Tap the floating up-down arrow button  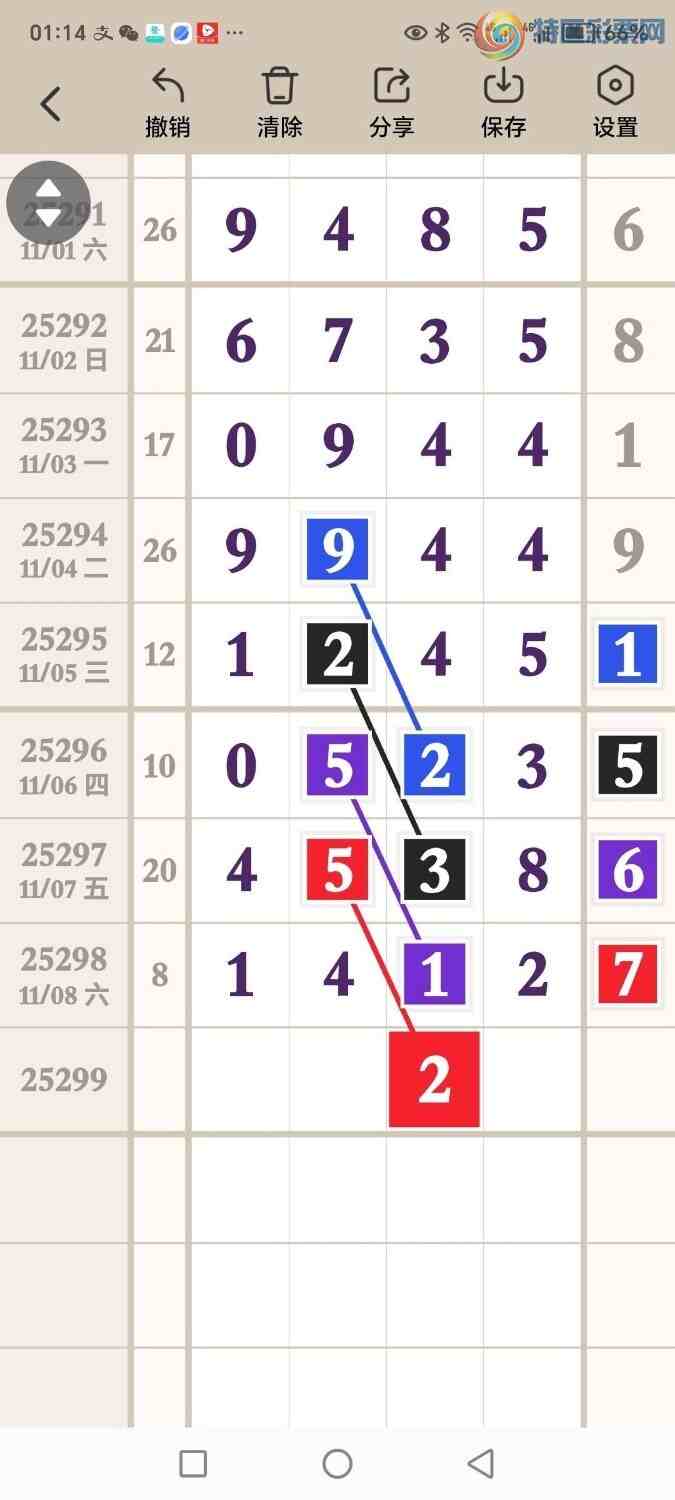coord(48,203)
